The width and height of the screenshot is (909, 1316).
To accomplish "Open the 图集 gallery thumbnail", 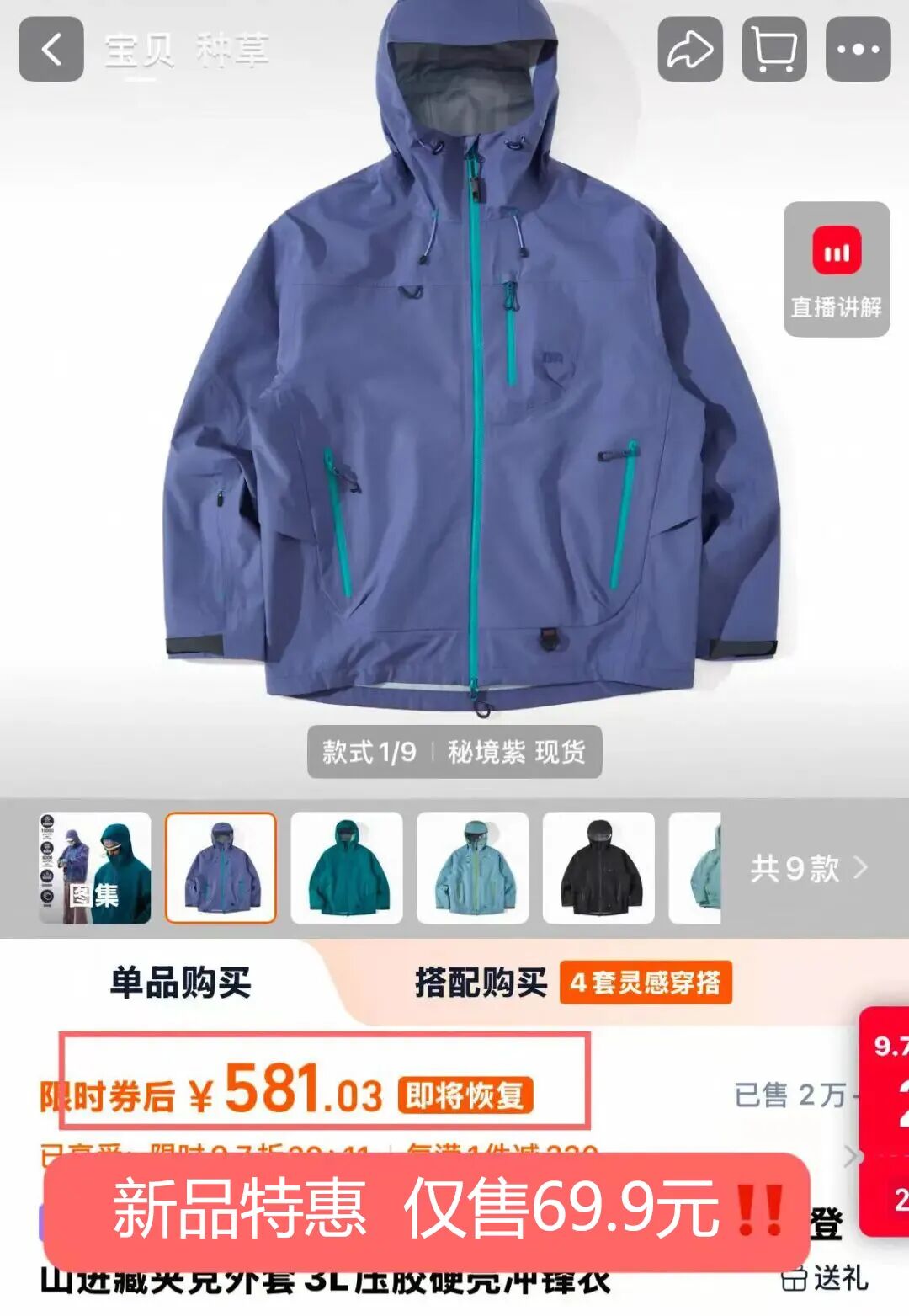I will tap(95, 868).
